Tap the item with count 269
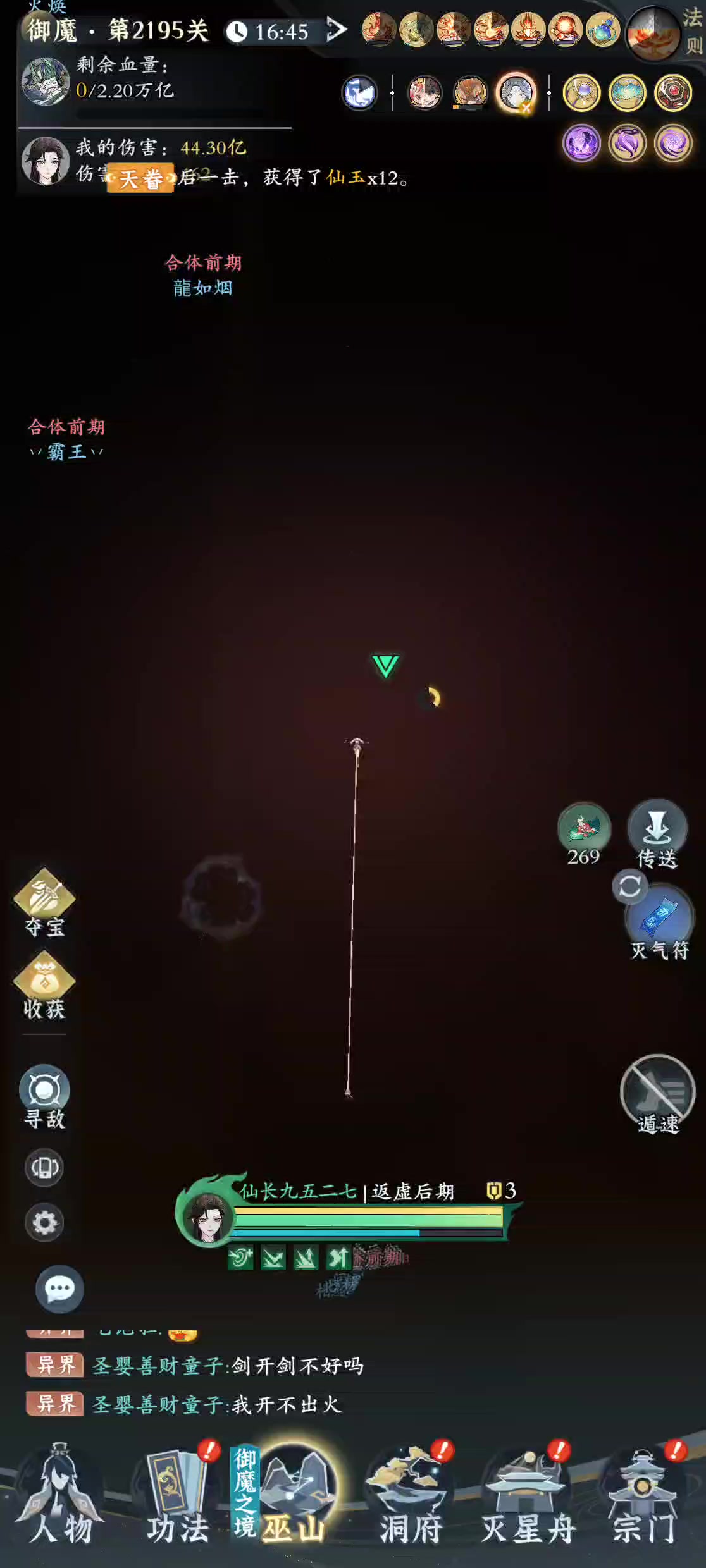This screenshot has width=706, height=1568. (583, 833)
